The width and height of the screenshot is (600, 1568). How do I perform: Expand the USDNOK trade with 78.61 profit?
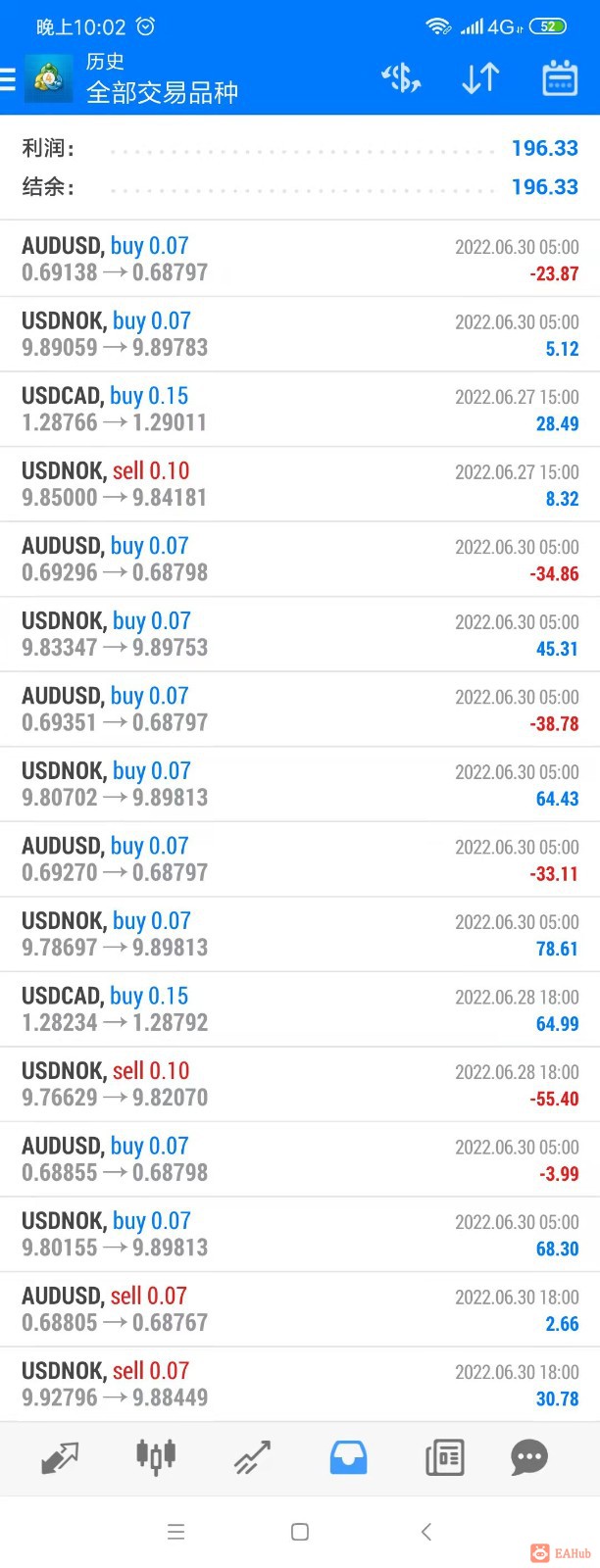click(x=300, y=935)
